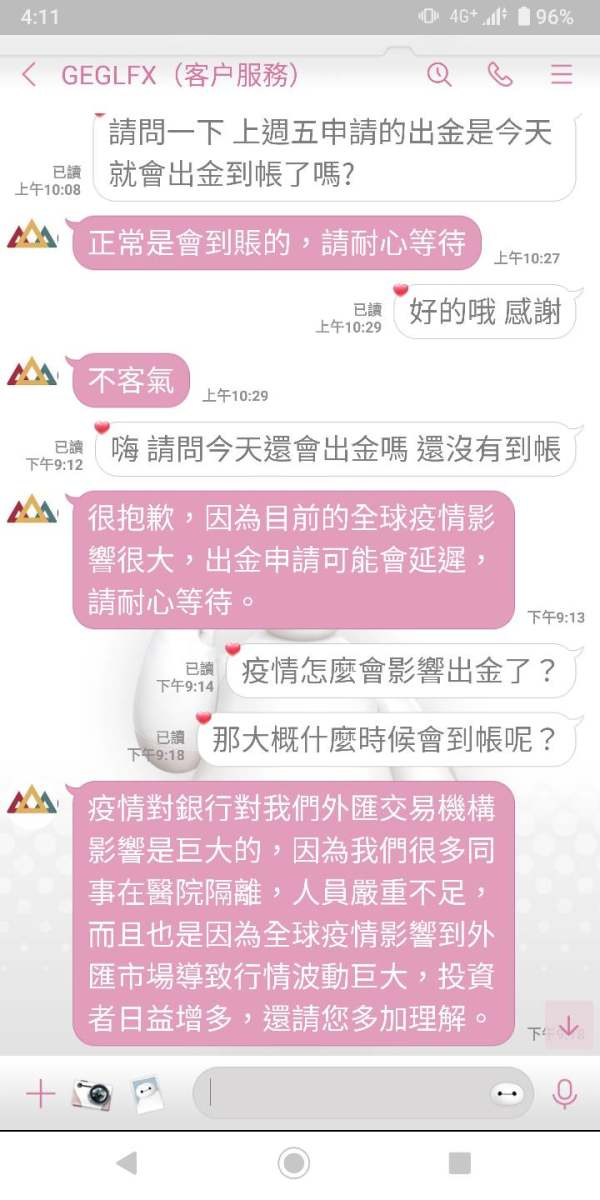Image resolution: width=600 pixels, height=1200 pixels.
Task: Tap the system home button
Action: click(x=293, y=1162)
